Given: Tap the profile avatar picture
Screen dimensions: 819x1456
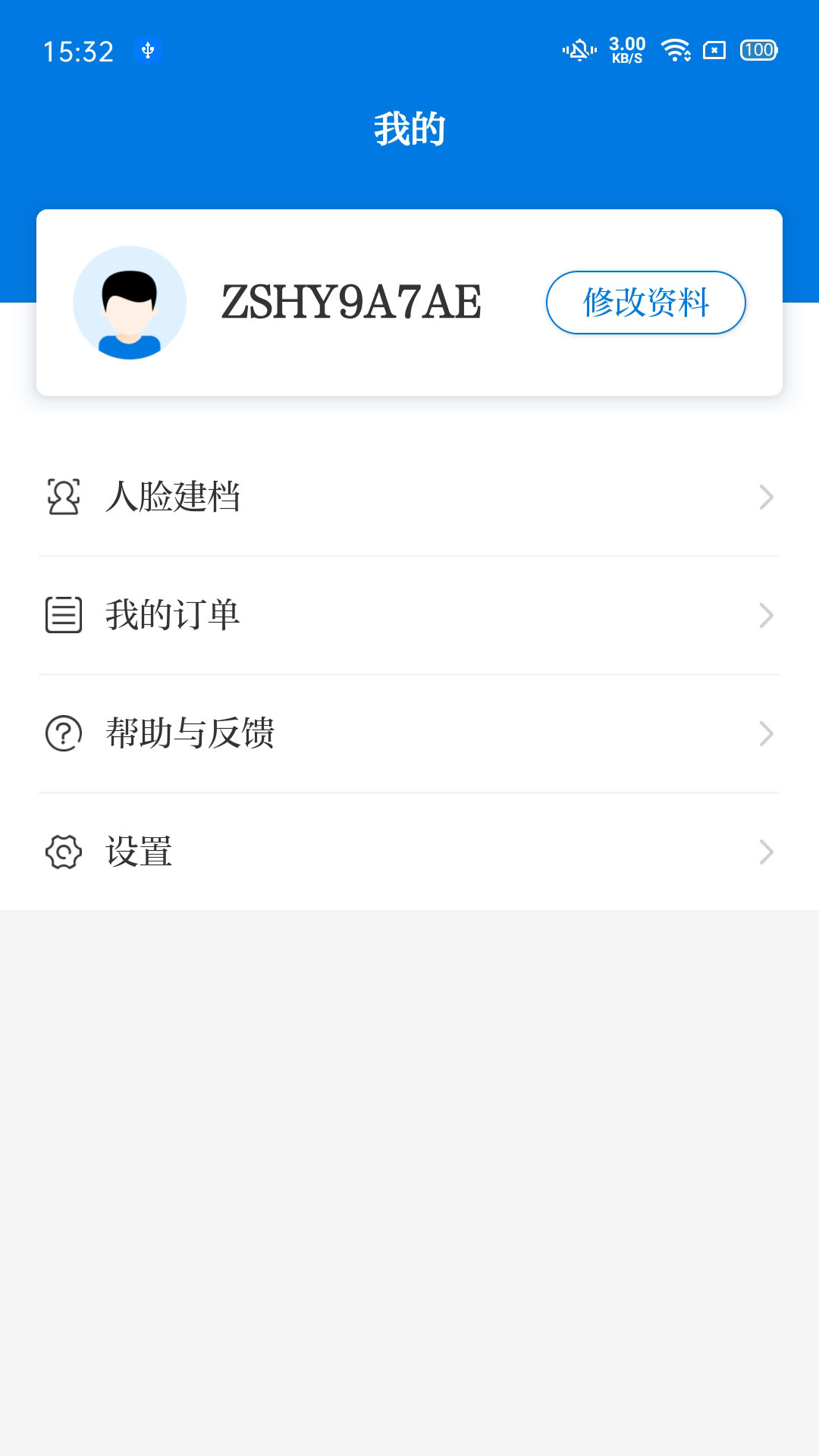Looking at the screenshot, I should [130, 303].
